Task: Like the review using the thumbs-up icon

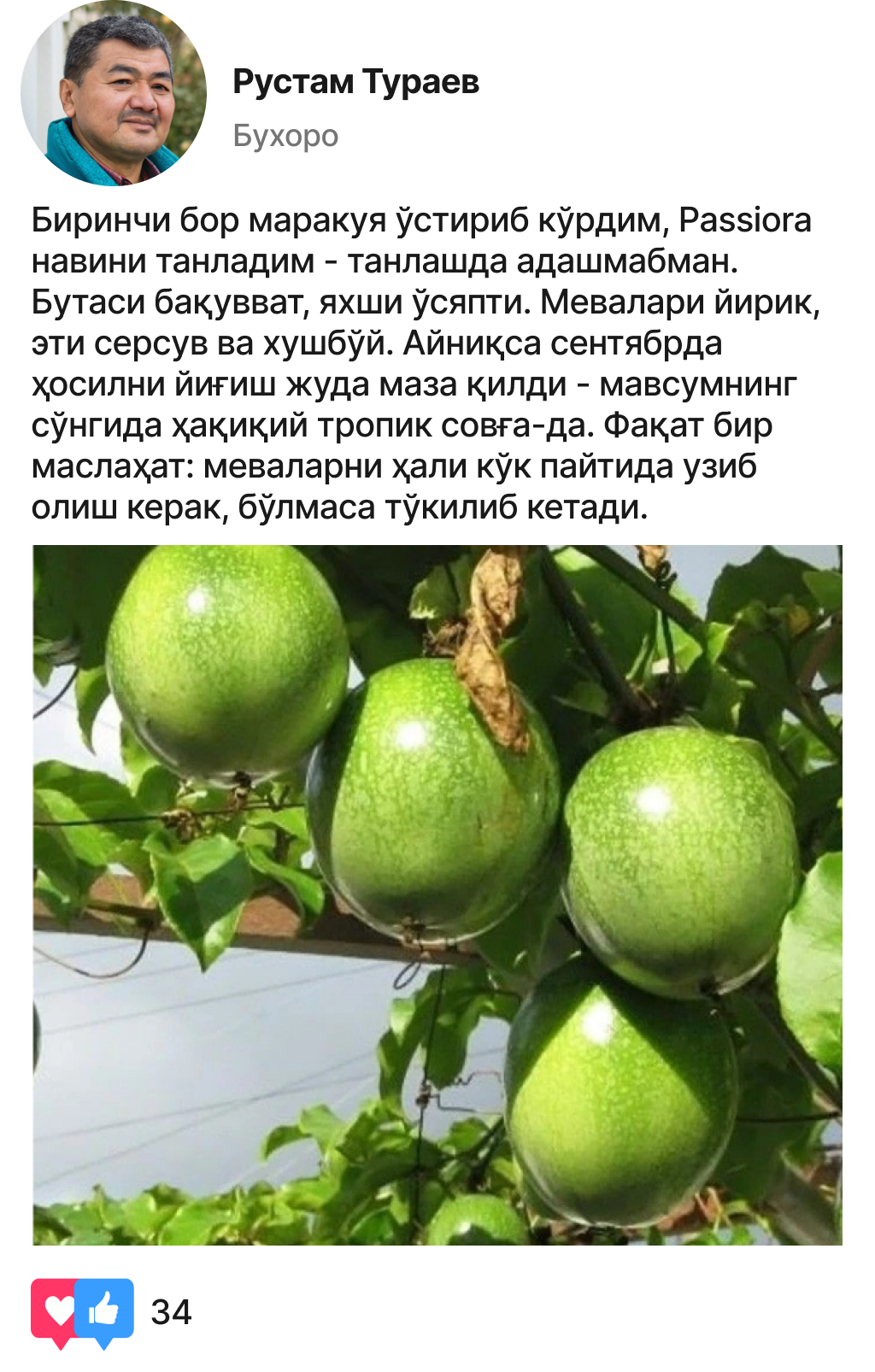Action: click(x=104, y=1307)
